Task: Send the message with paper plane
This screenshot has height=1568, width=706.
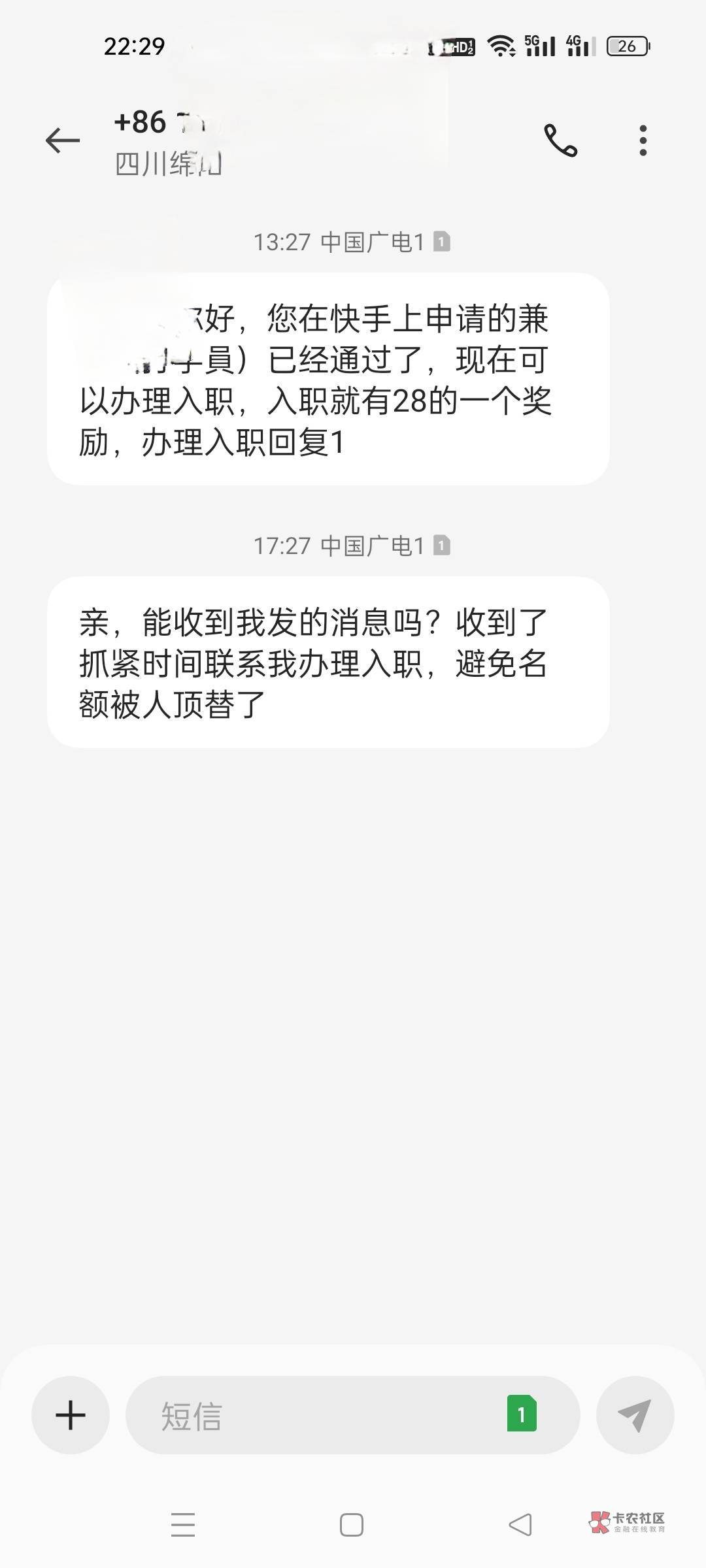Action: tap(635, 1415)
